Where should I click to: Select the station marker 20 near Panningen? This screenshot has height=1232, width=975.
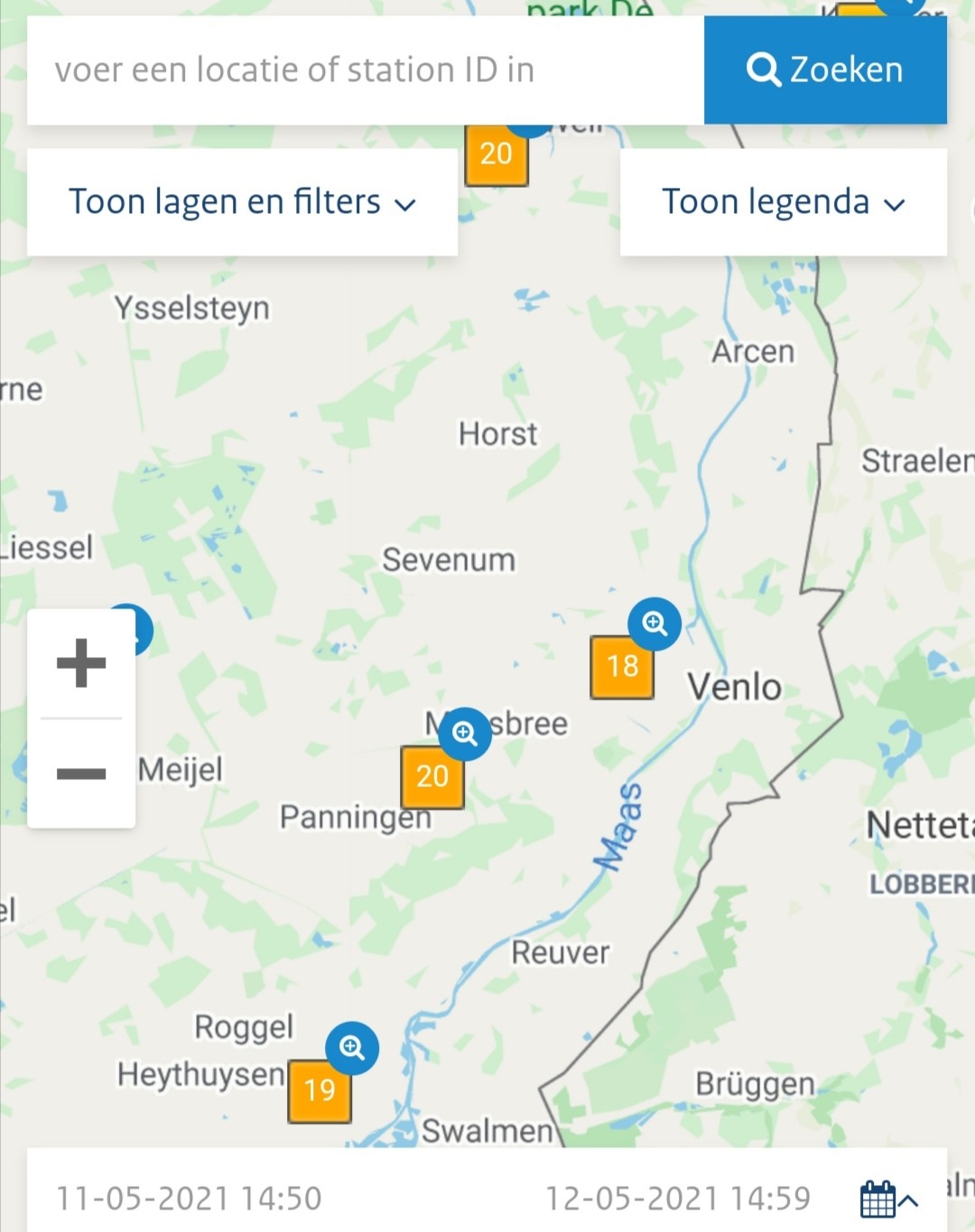point(432,776)
